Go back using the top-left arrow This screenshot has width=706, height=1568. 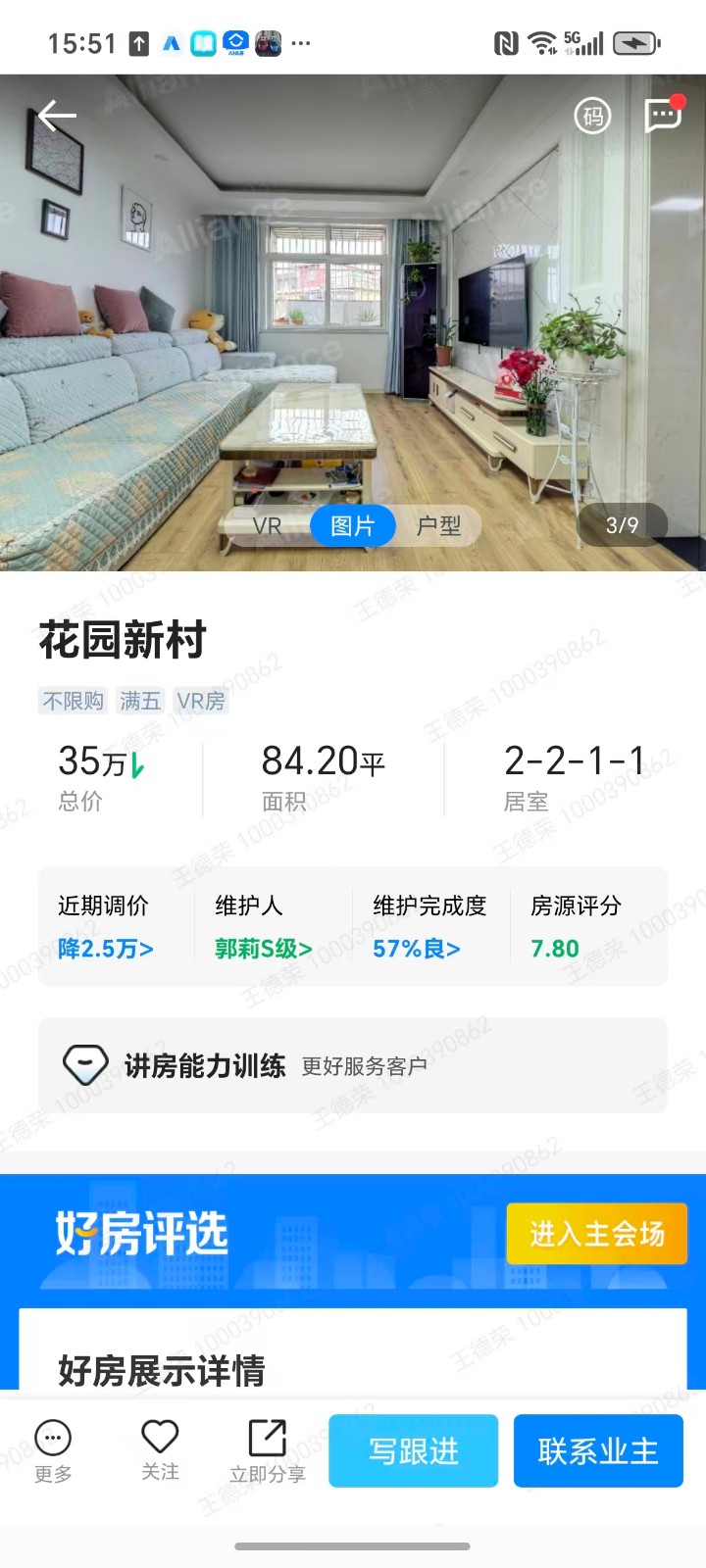[57, 117]
